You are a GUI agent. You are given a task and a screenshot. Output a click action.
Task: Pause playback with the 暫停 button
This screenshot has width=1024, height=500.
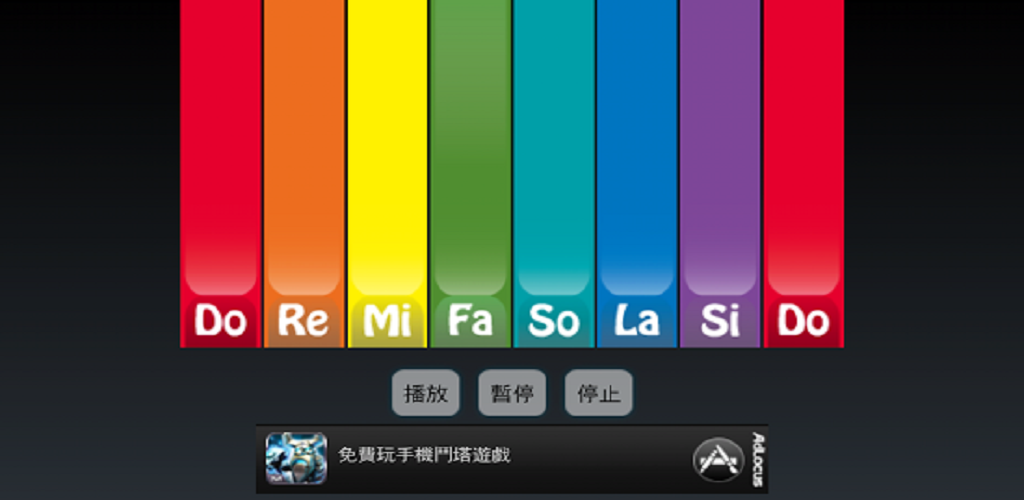point(512,393)
